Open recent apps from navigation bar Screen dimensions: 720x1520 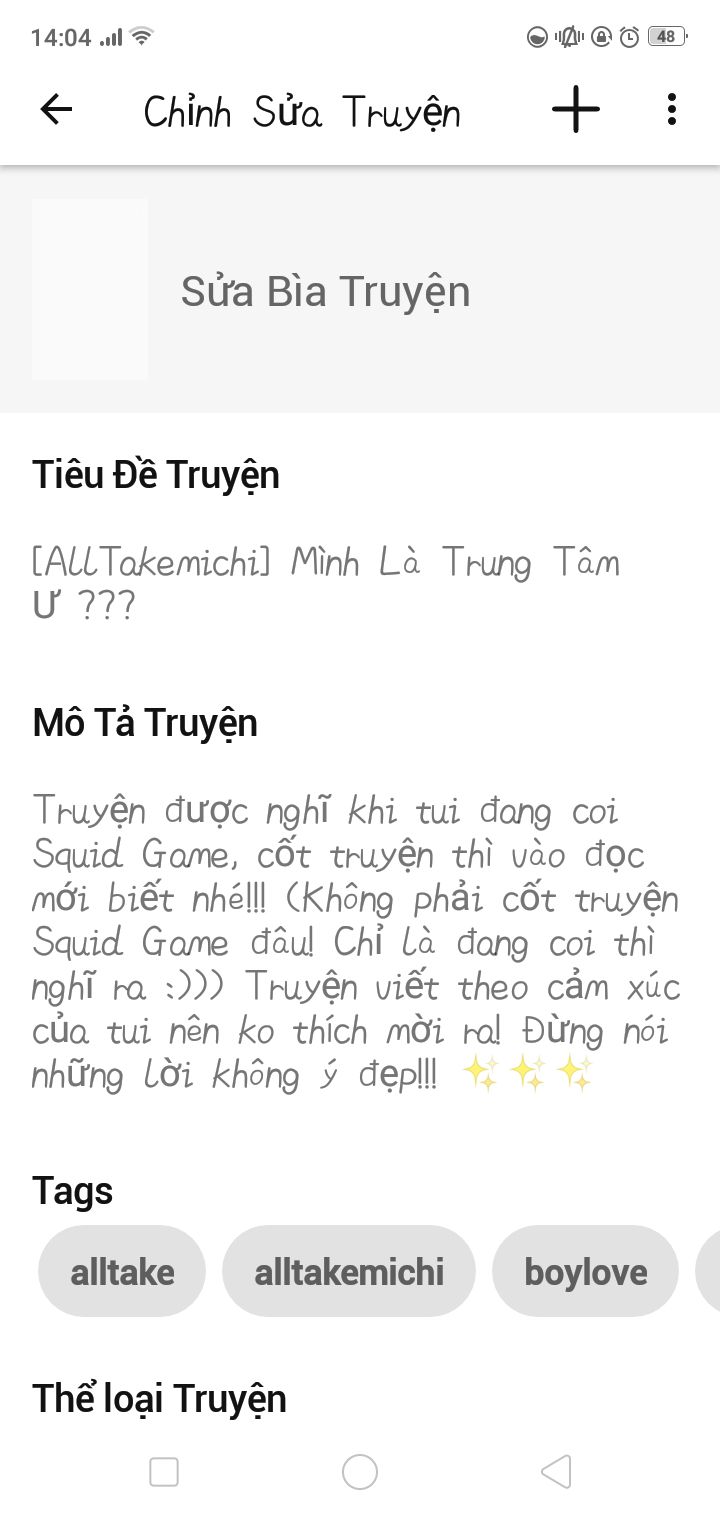click(x=164, y=1472)
